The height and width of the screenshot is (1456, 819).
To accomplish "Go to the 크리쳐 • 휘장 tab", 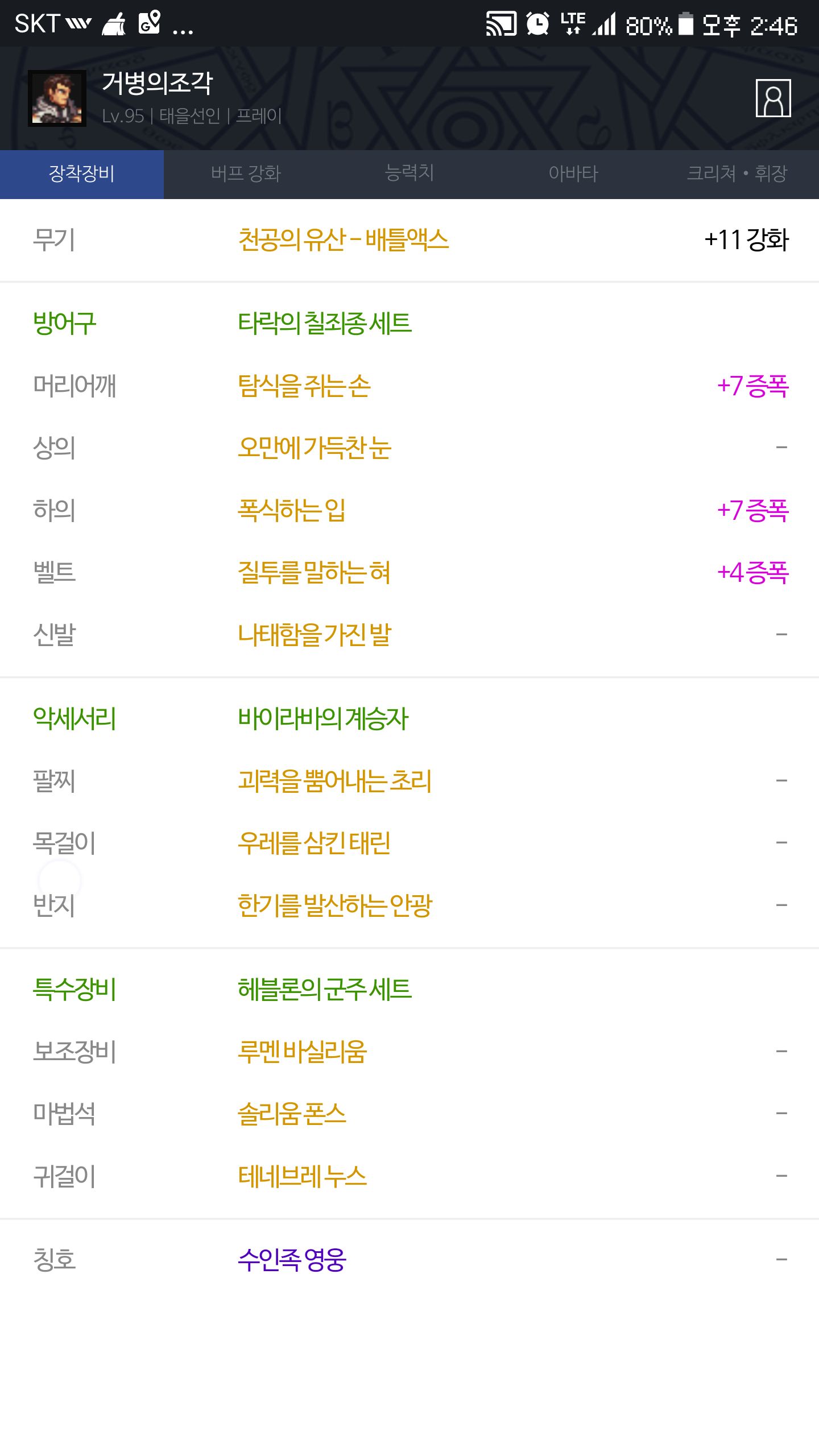I will [737, 173].
